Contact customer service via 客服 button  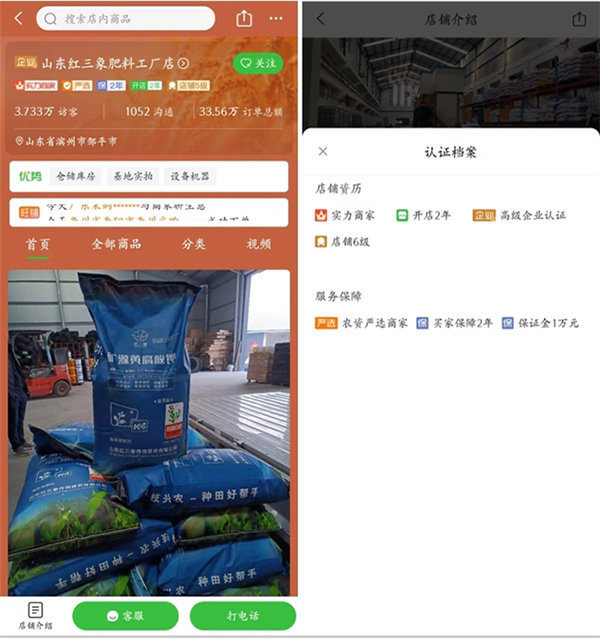click(125, 615)
